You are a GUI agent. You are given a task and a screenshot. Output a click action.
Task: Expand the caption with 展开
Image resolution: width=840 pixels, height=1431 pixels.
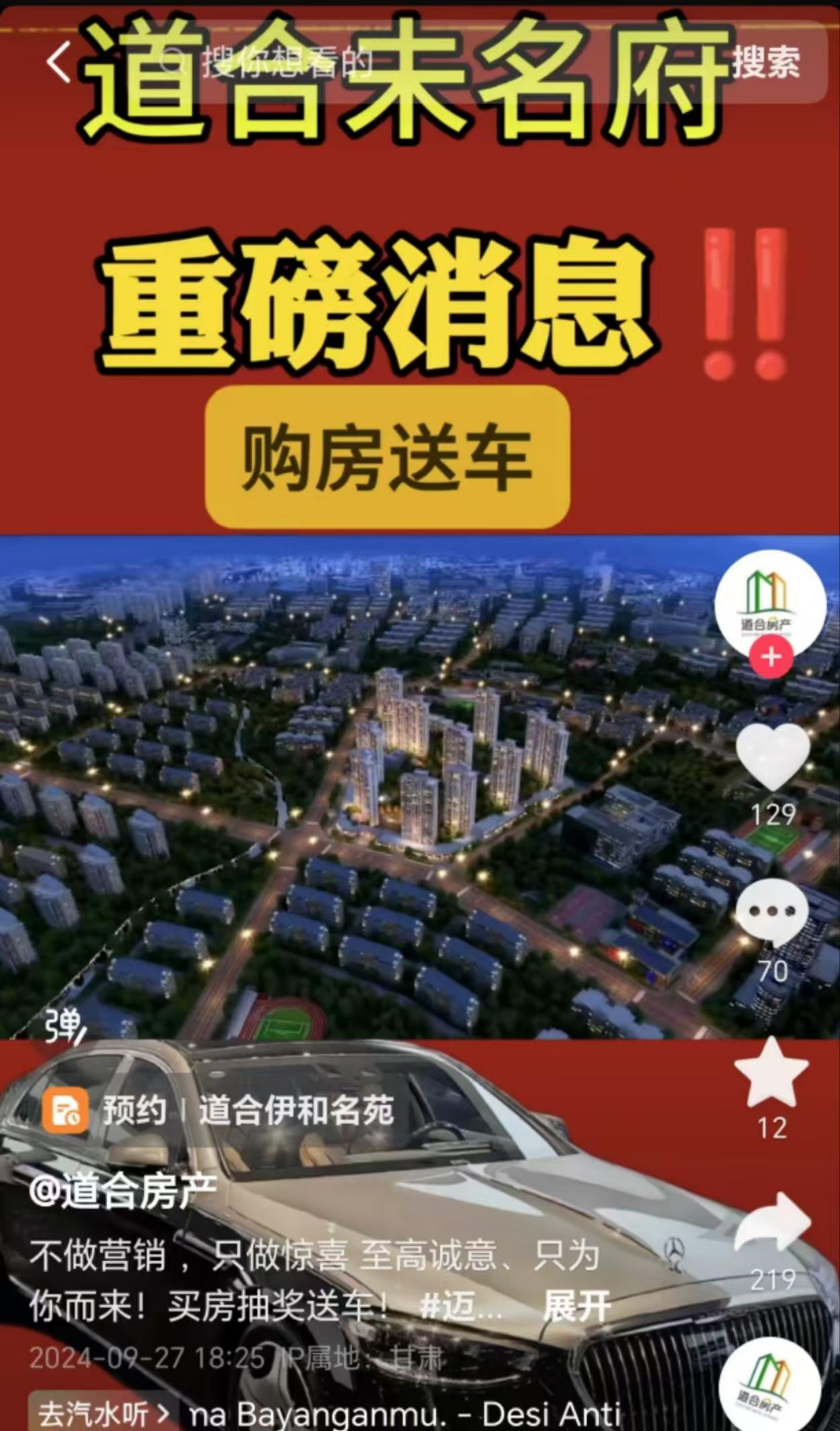coord(576,1305)
